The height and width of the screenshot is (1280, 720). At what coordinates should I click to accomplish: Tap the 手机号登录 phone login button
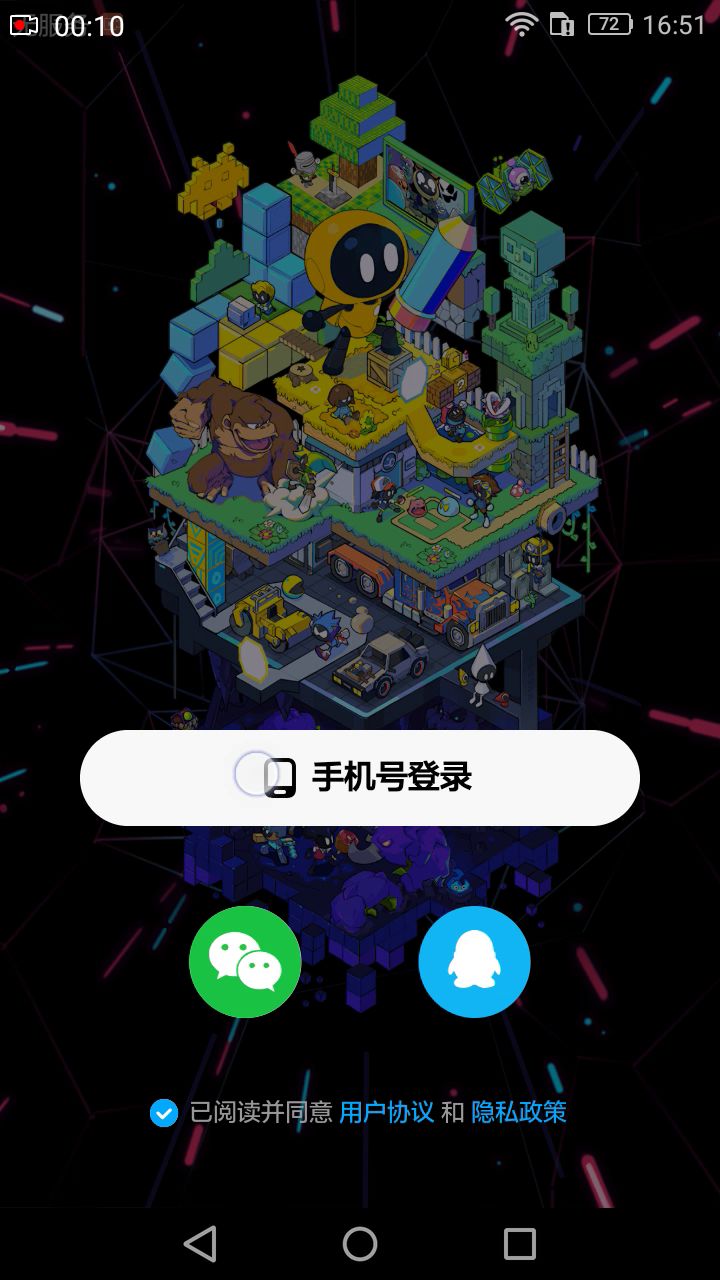[x=360, y=777]
